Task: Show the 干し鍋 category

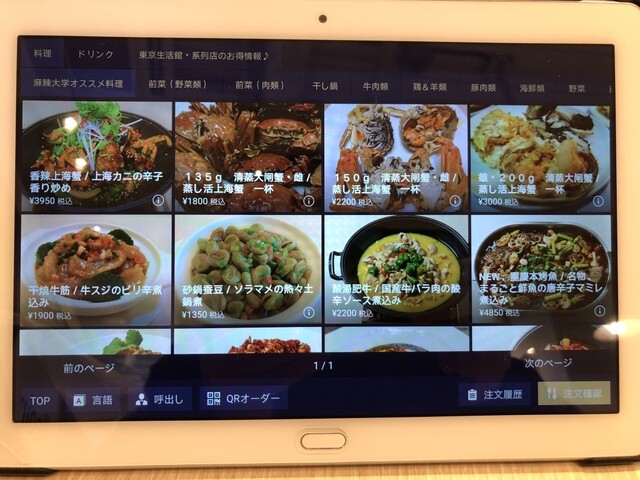Action: 324,87
